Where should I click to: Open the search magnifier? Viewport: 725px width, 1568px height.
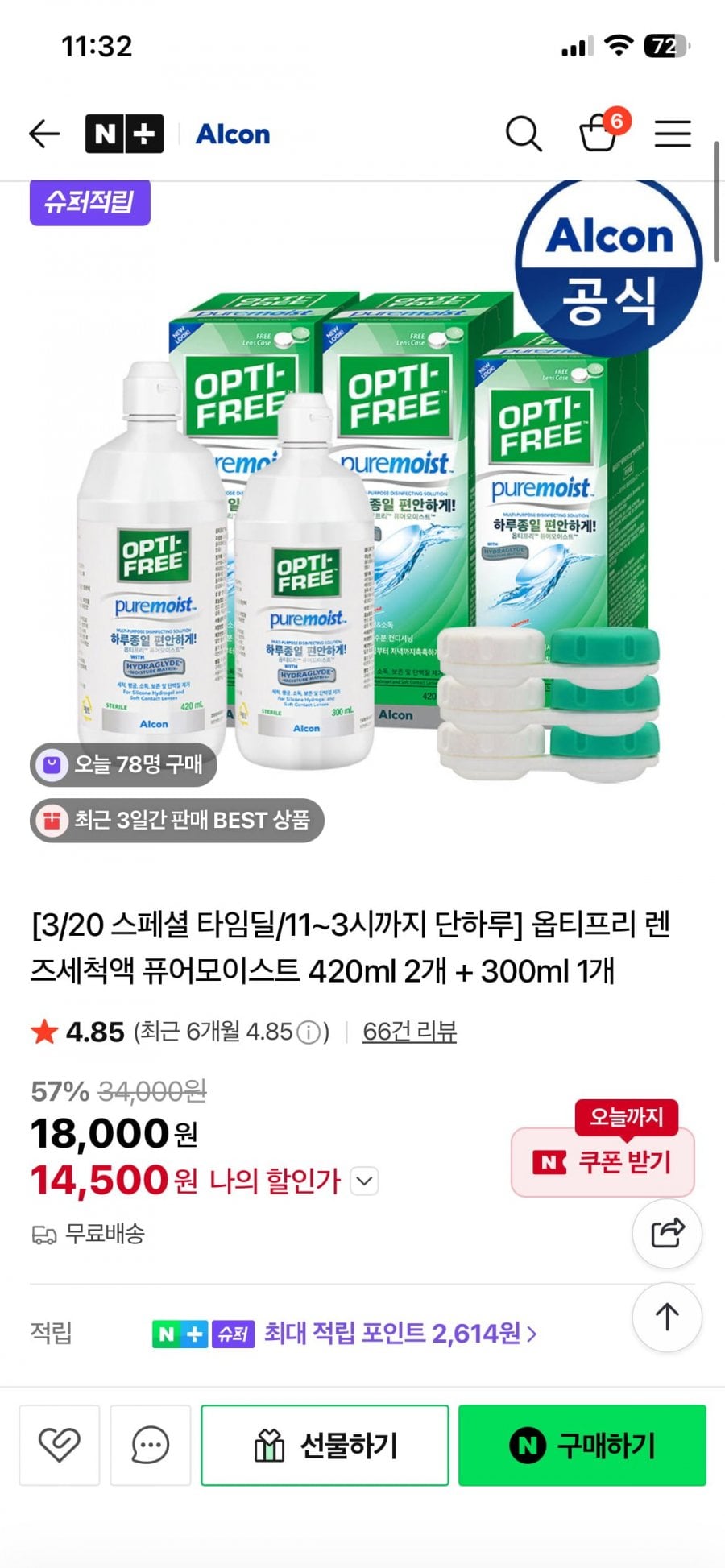(x=524, y=134)
